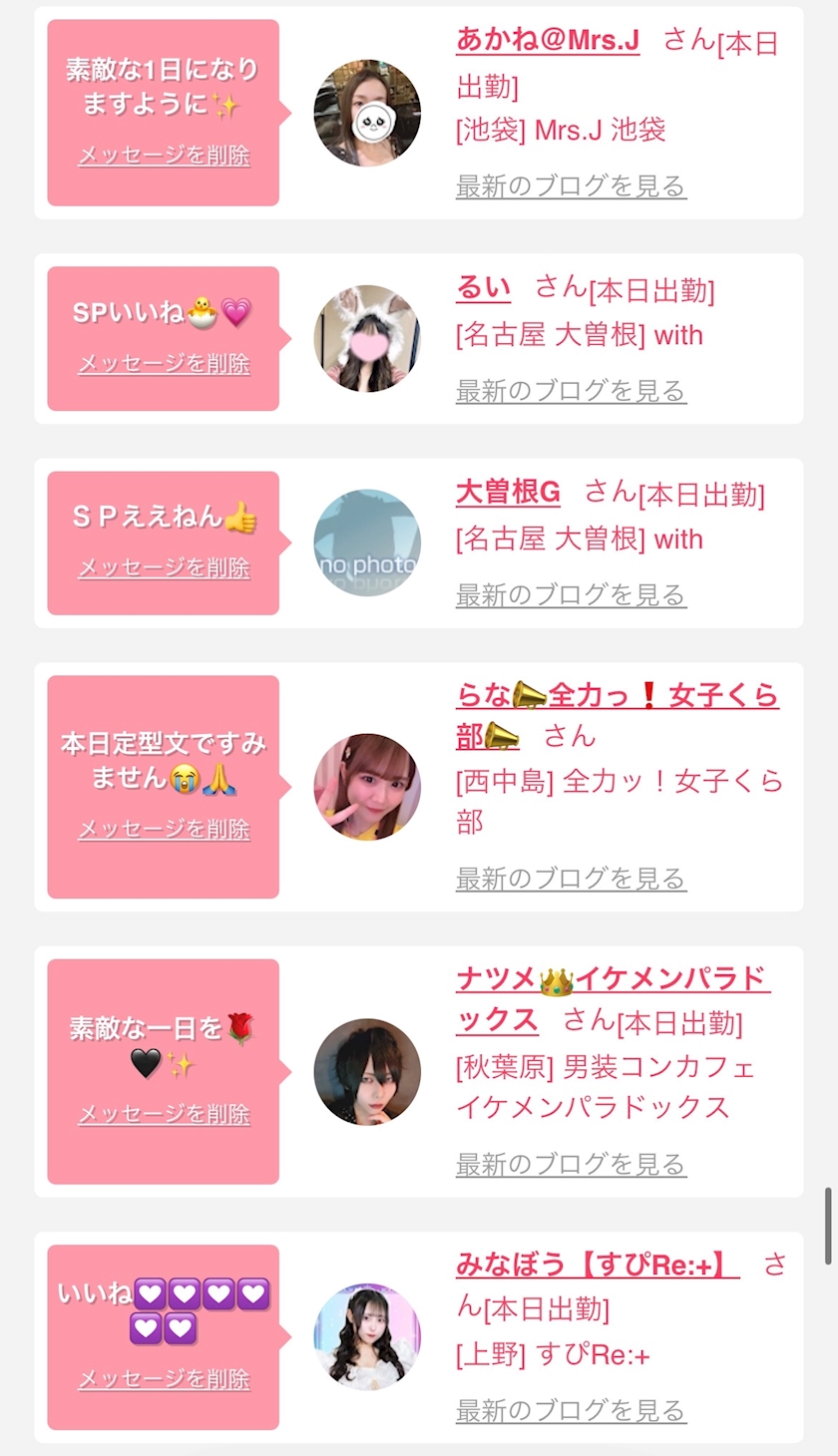This screenshot has height=1456, width=838.
Task: View latest blog of ナツメ
Action: 571,1164
